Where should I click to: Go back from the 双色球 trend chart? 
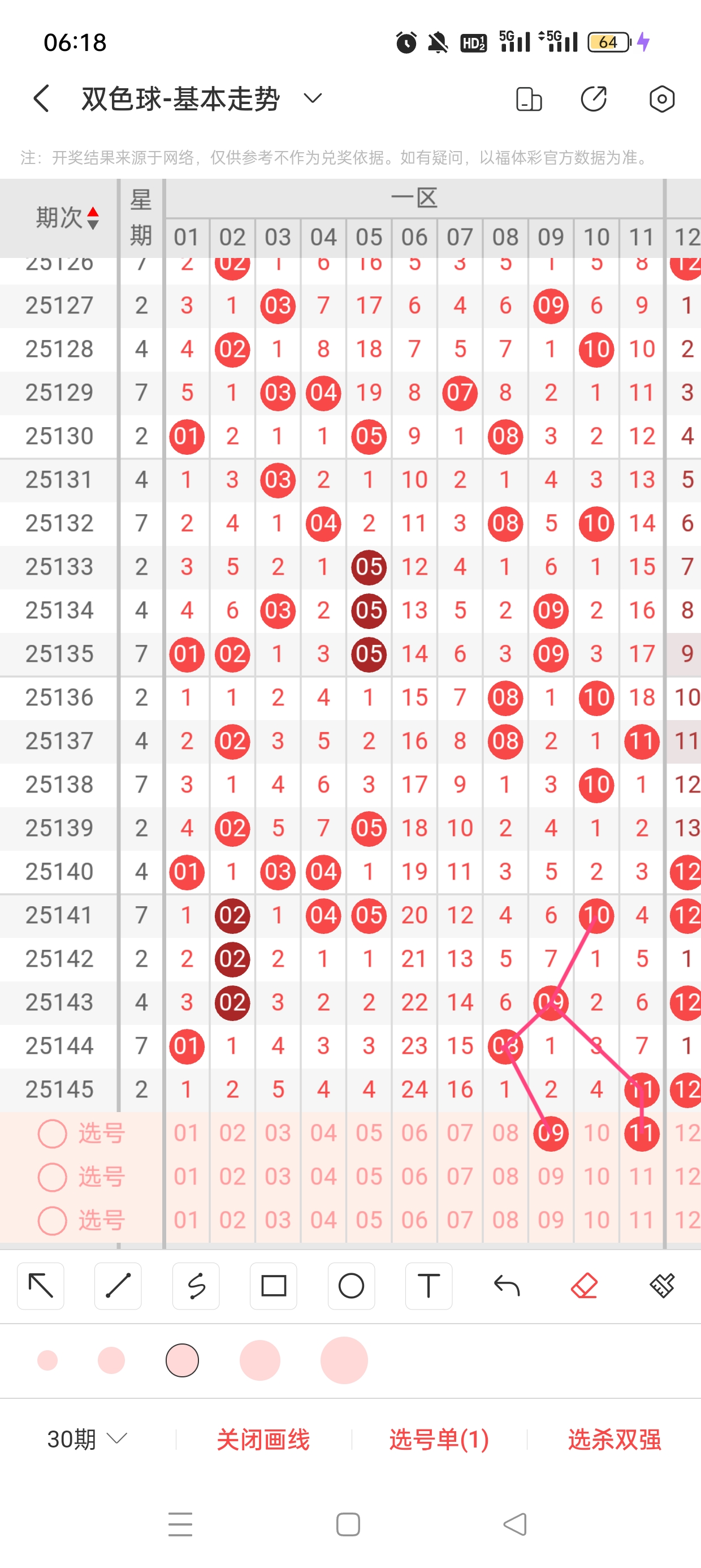click(41, 98)
